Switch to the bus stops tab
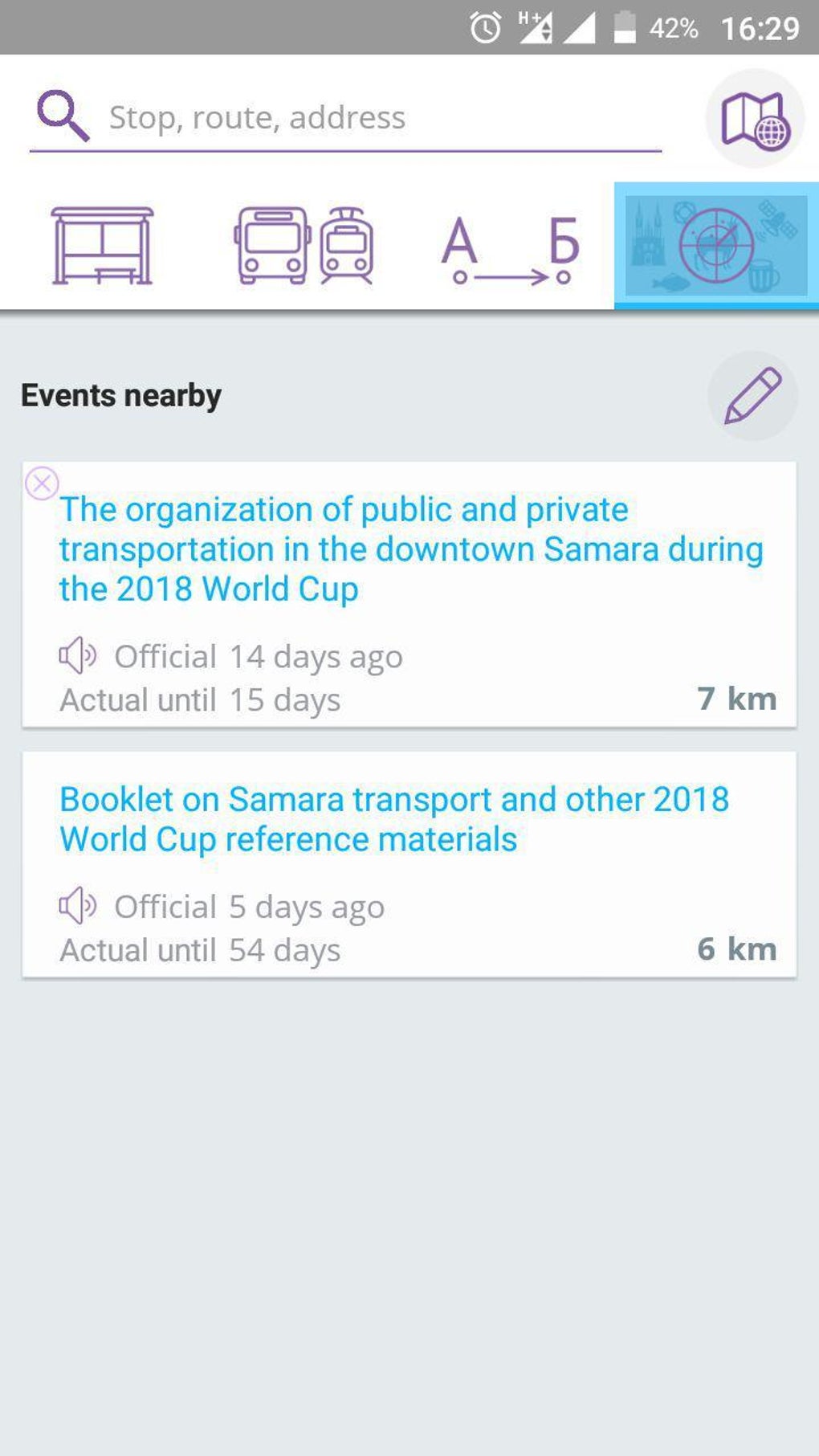 pyautogui.click(x=102, y=246)
